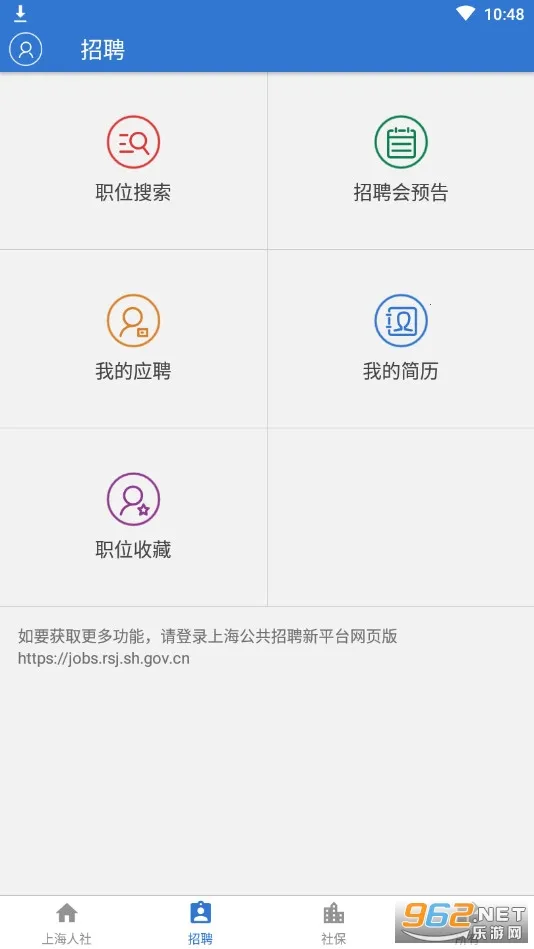Screen dimensions: 534x949
Task: Switch to the 社保 tab
Action: 334,923
